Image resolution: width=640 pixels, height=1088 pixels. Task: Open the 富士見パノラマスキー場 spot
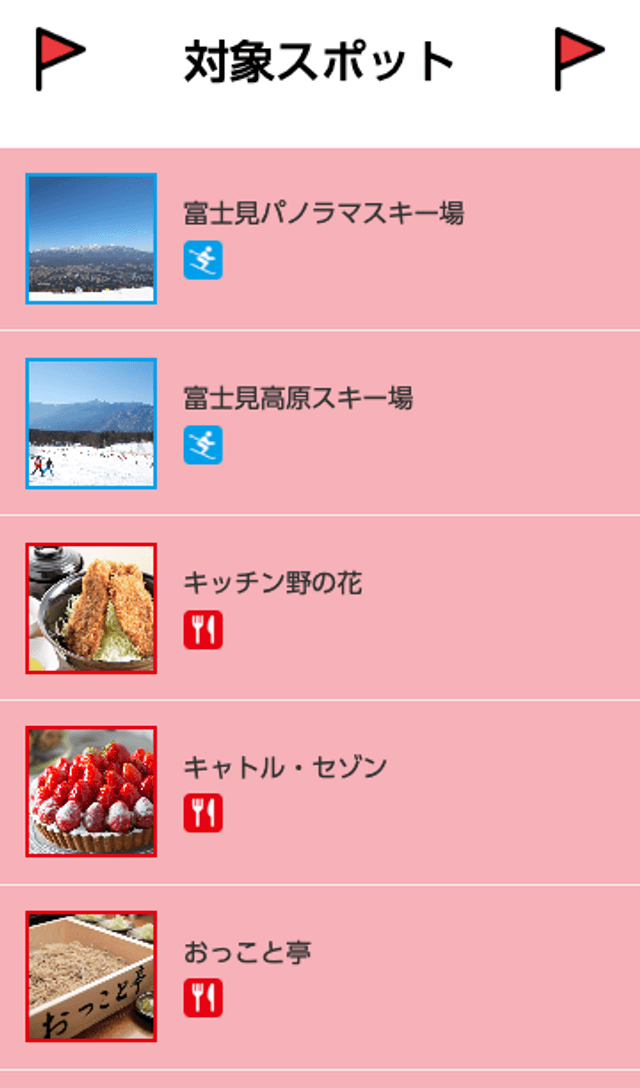[323, 213]
